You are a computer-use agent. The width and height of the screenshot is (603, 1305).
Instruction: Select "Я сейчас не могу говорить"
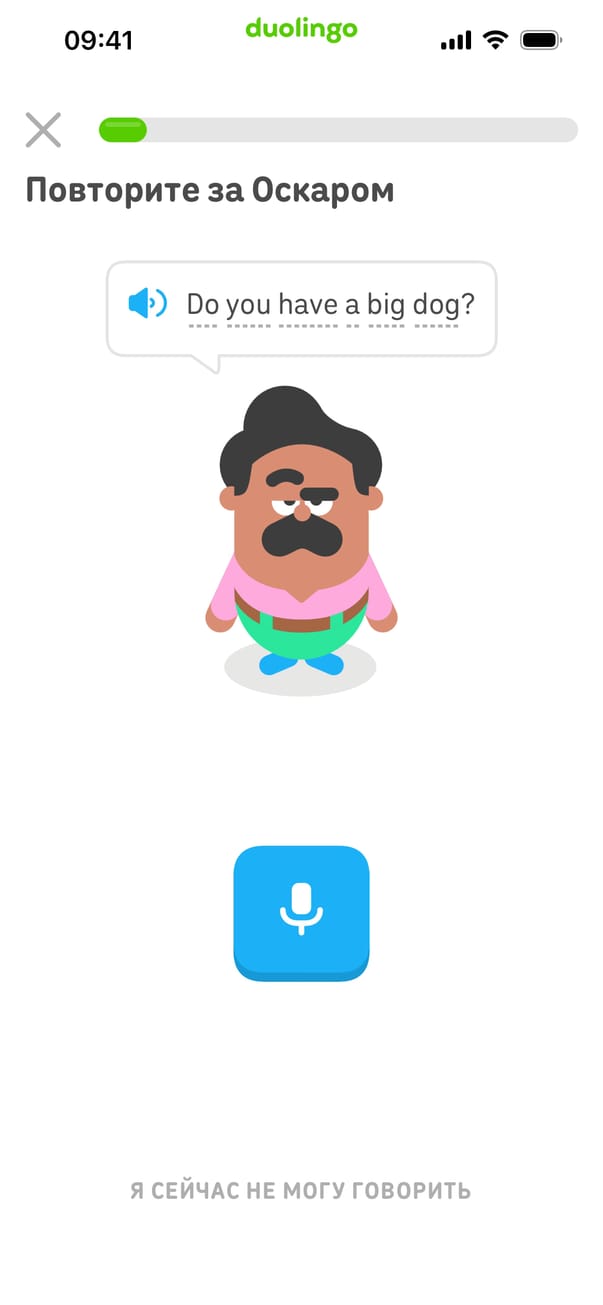[x=300, y=1191]
